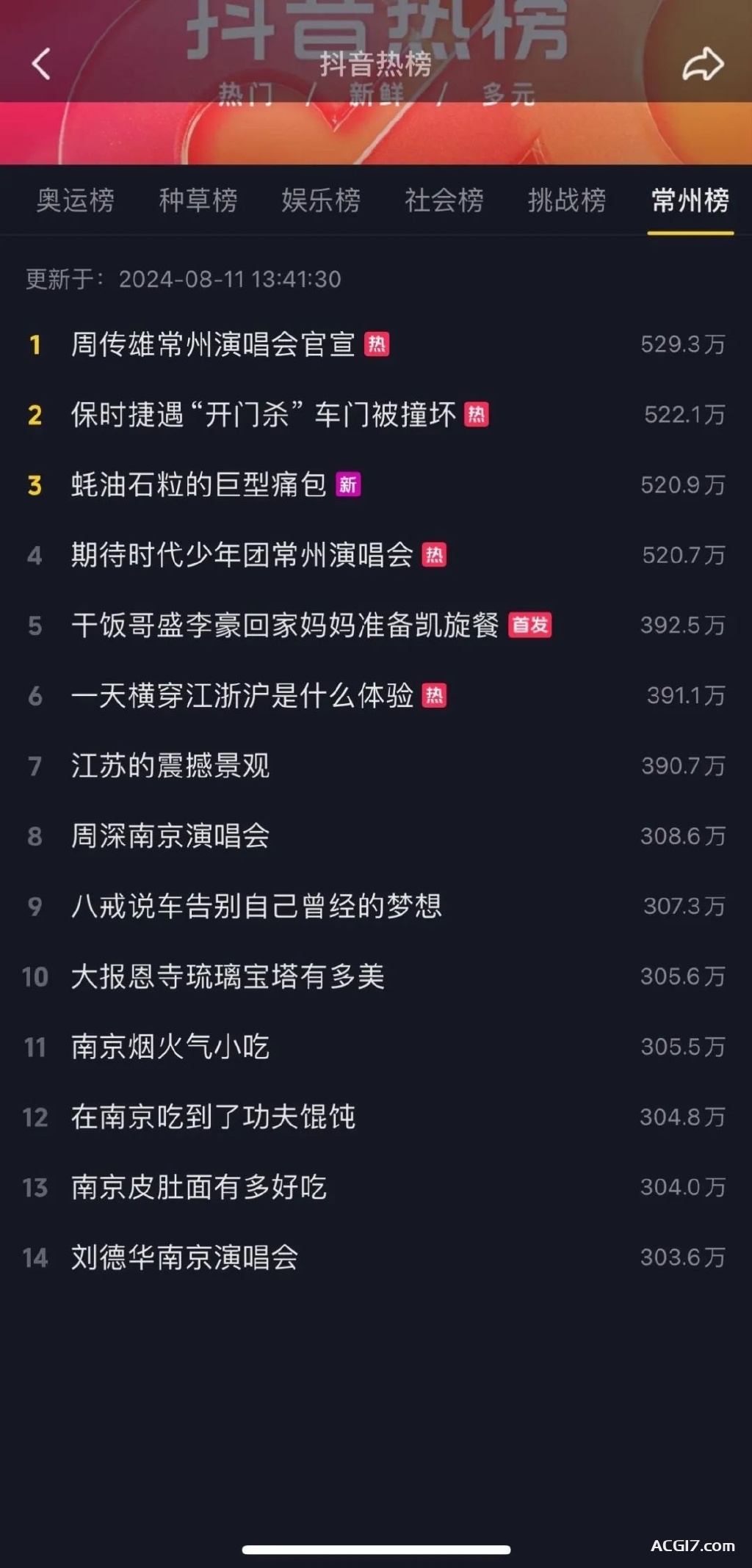The width and height of the screenshot is (752, 1568).
Task: Open the 社会榜 tab
Action: tap(444, 200)
